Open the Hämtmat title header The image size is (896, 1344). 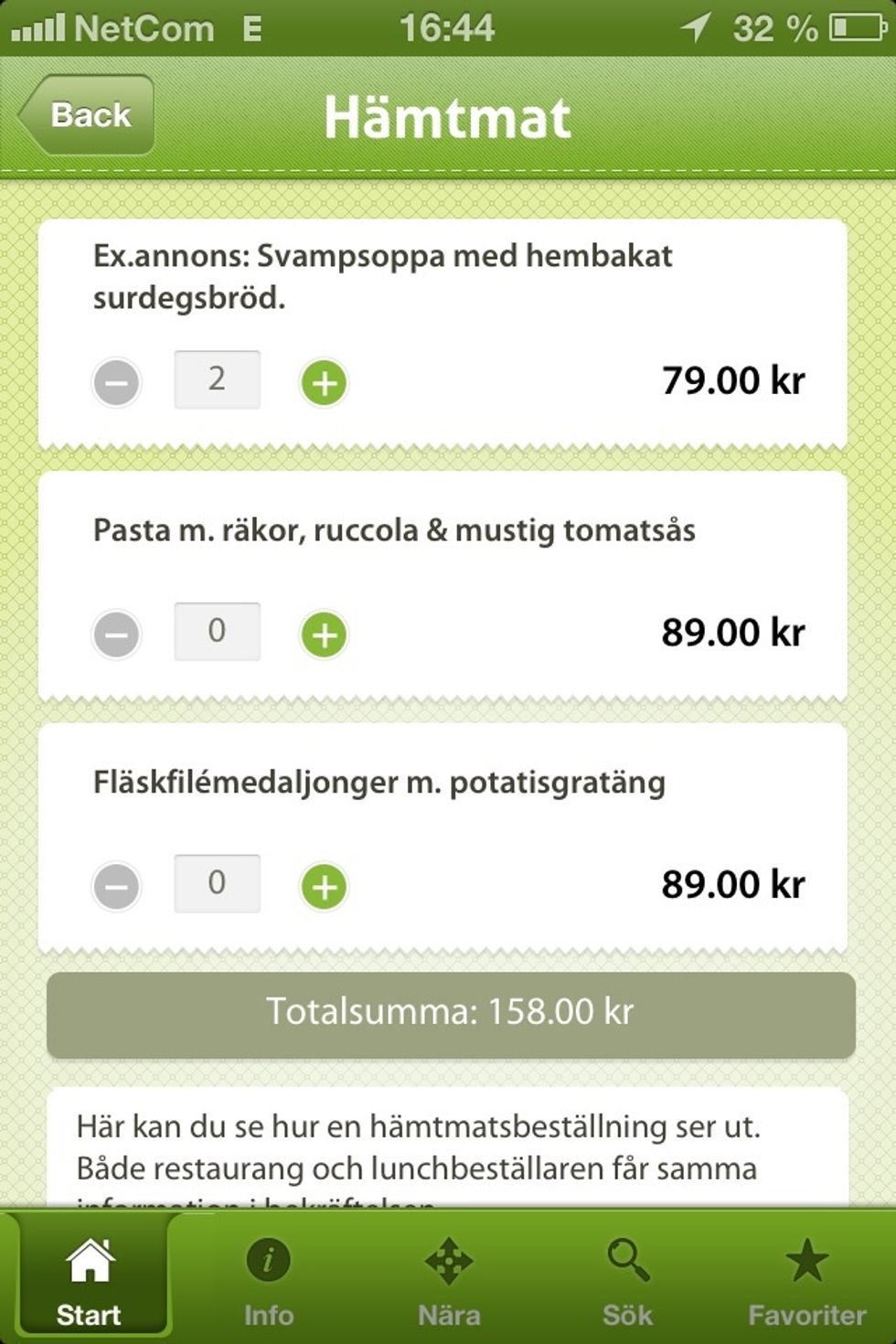click(448, 115)
